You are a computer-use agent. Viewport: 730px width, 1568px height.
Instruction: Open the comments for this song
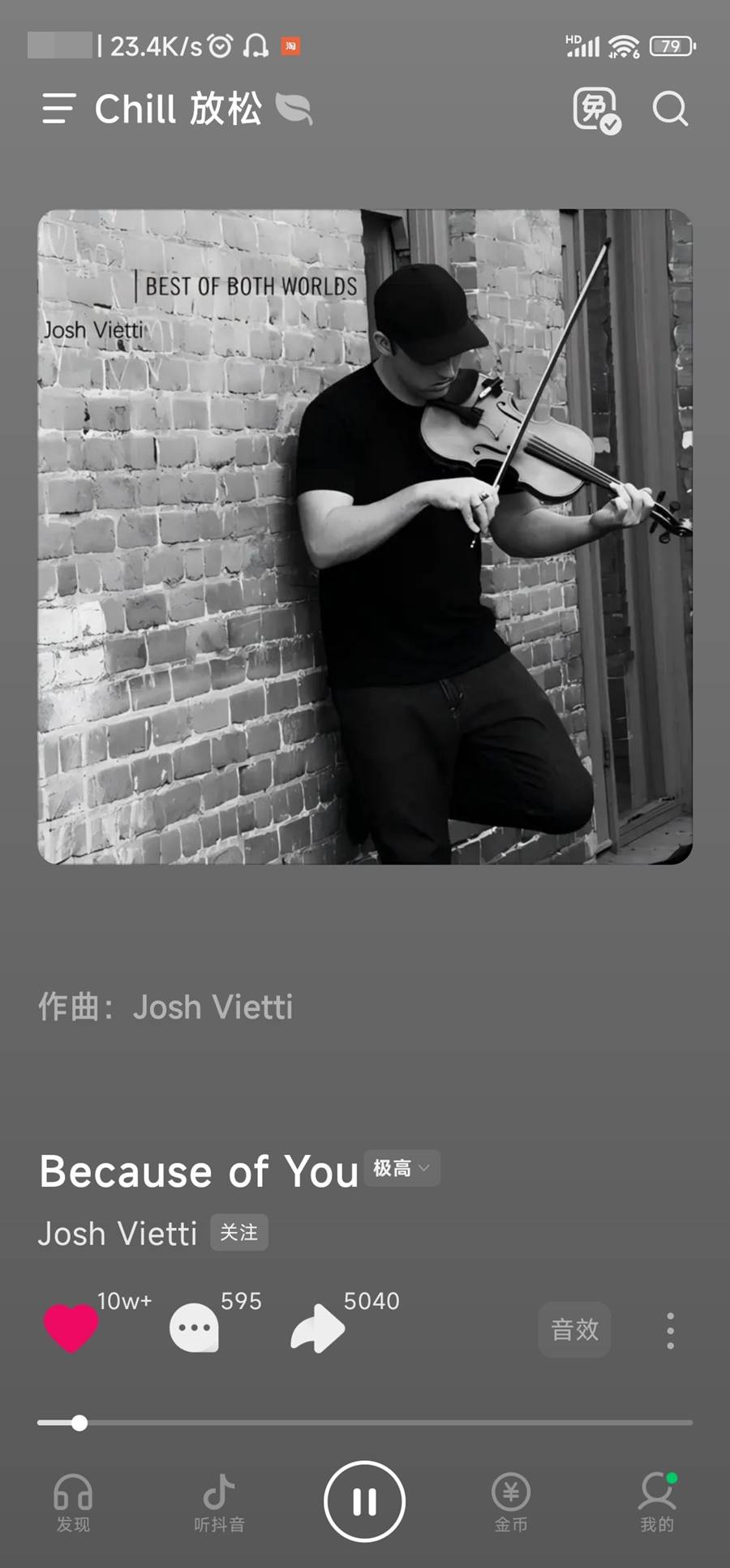tap(194, 1328)
